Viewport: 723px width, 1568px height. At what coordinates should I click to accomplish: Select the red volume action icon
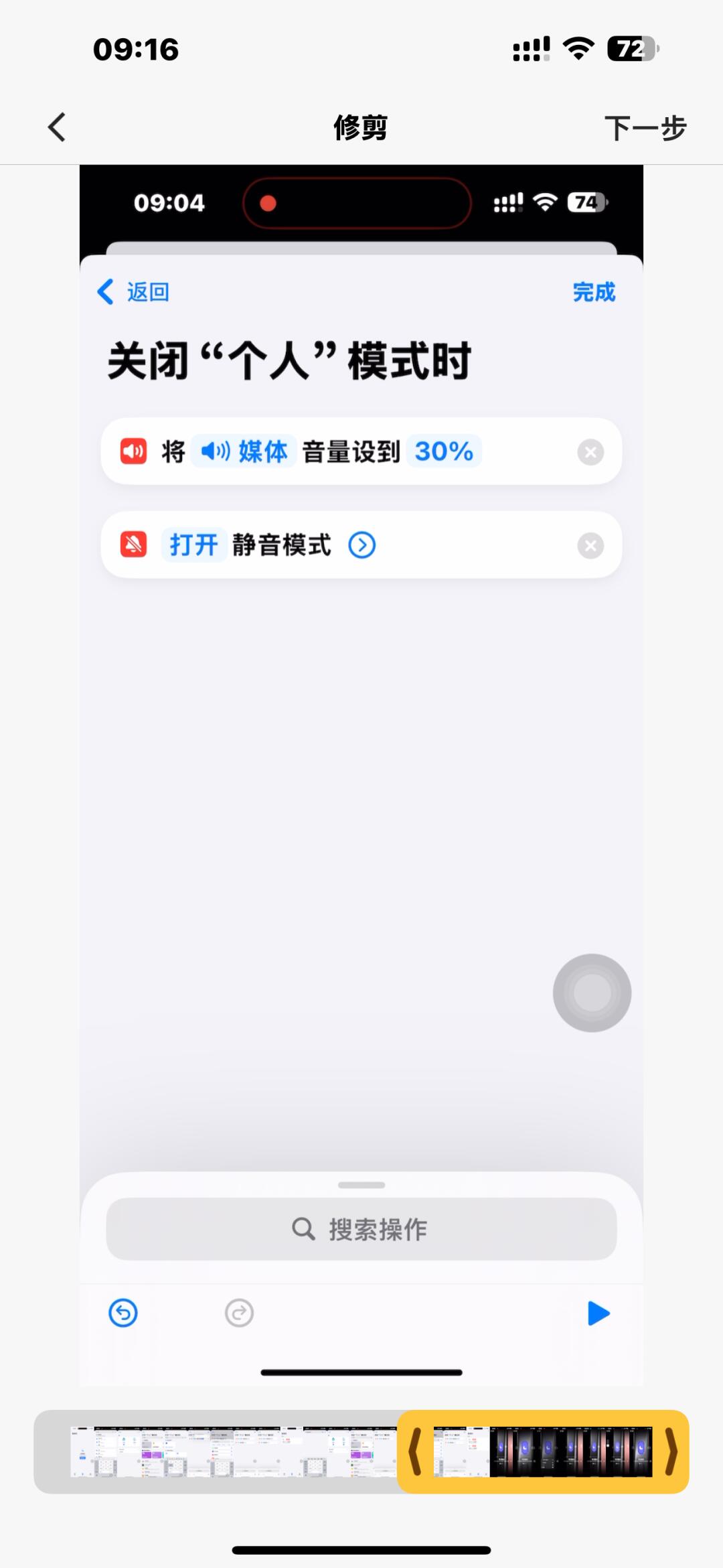tap(133, 451)
